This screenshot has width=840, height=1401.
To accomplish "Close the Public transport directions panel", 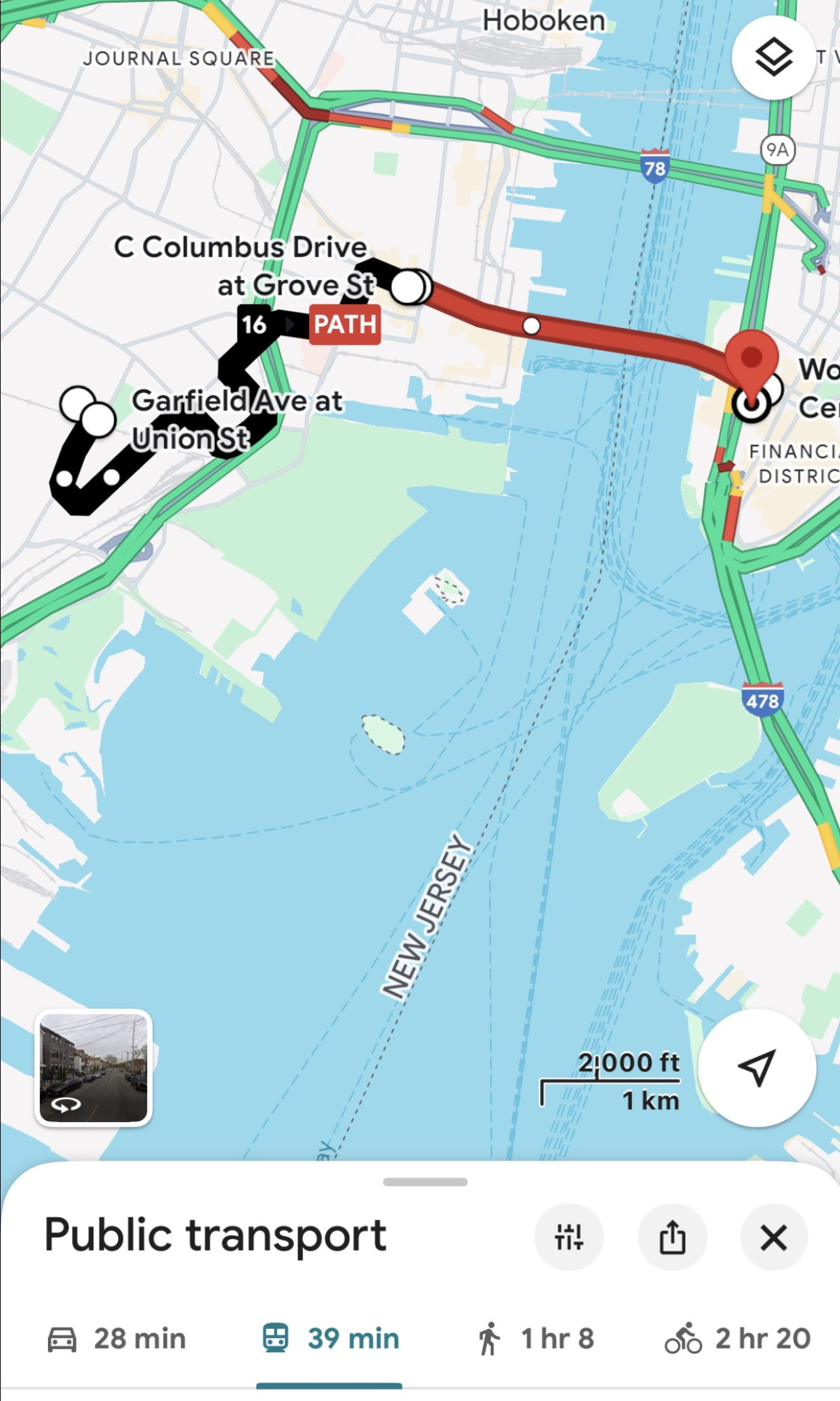I will [x=773, y=1237].
